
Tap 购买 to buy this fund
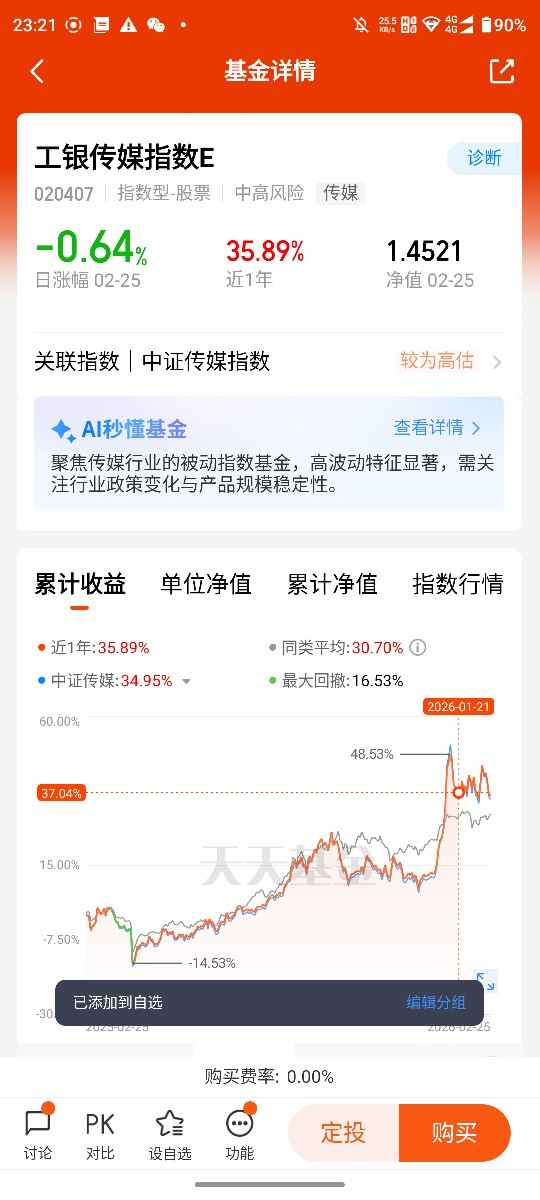[x=455, y=1133]
